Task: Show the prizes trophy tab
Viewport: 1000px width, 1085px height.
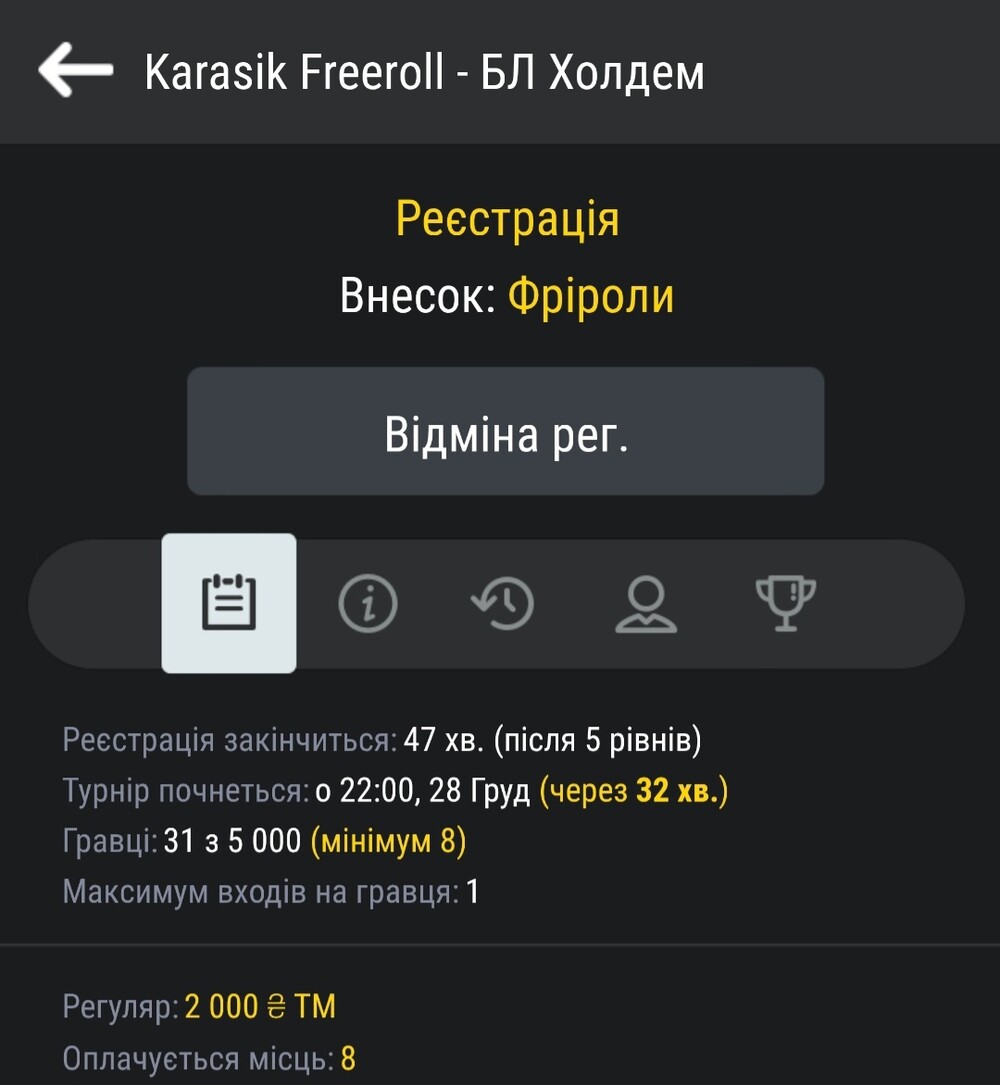Action: [785, 604]
